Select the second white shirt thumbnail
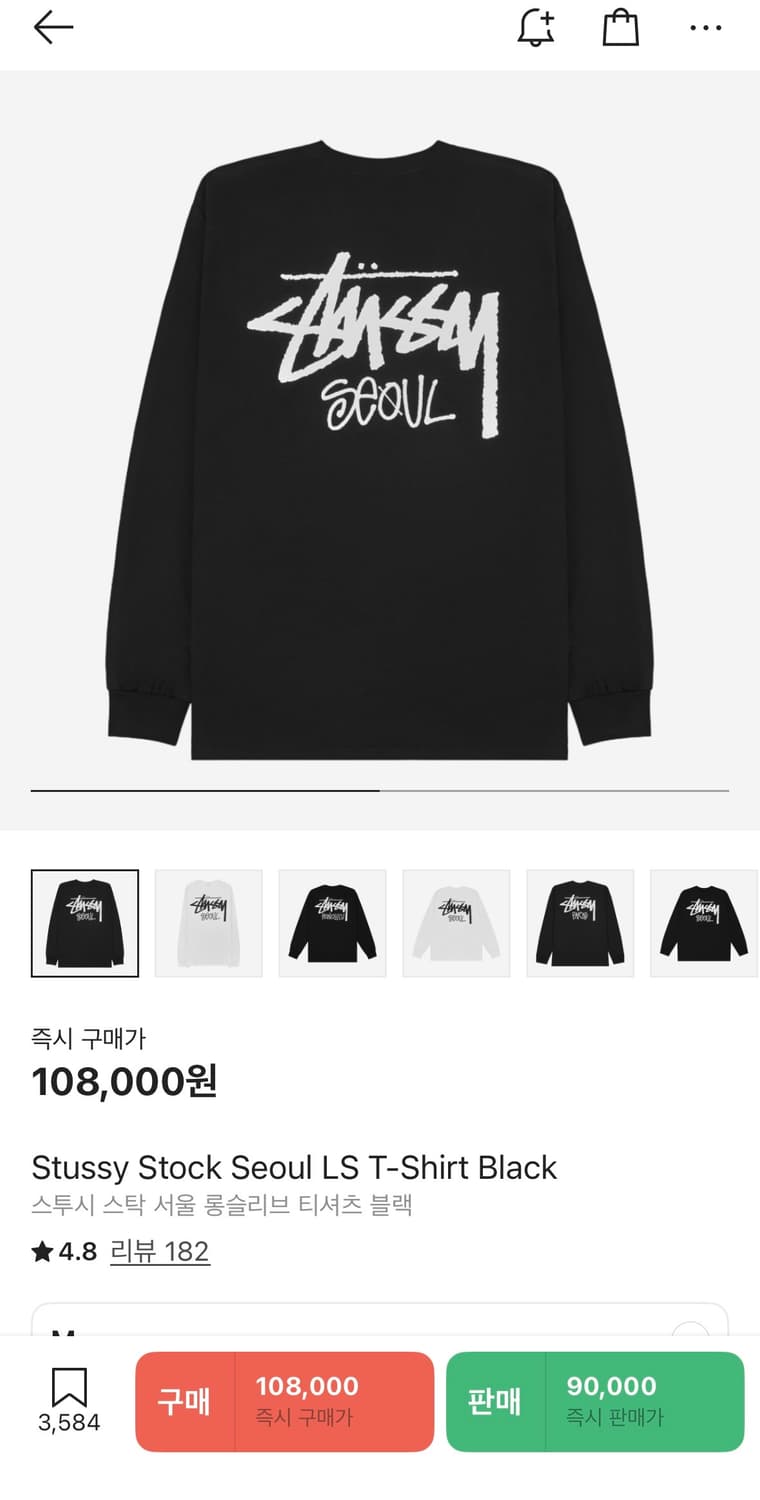The height and width of the screenshot is (1500, 760). click(209, 923)
